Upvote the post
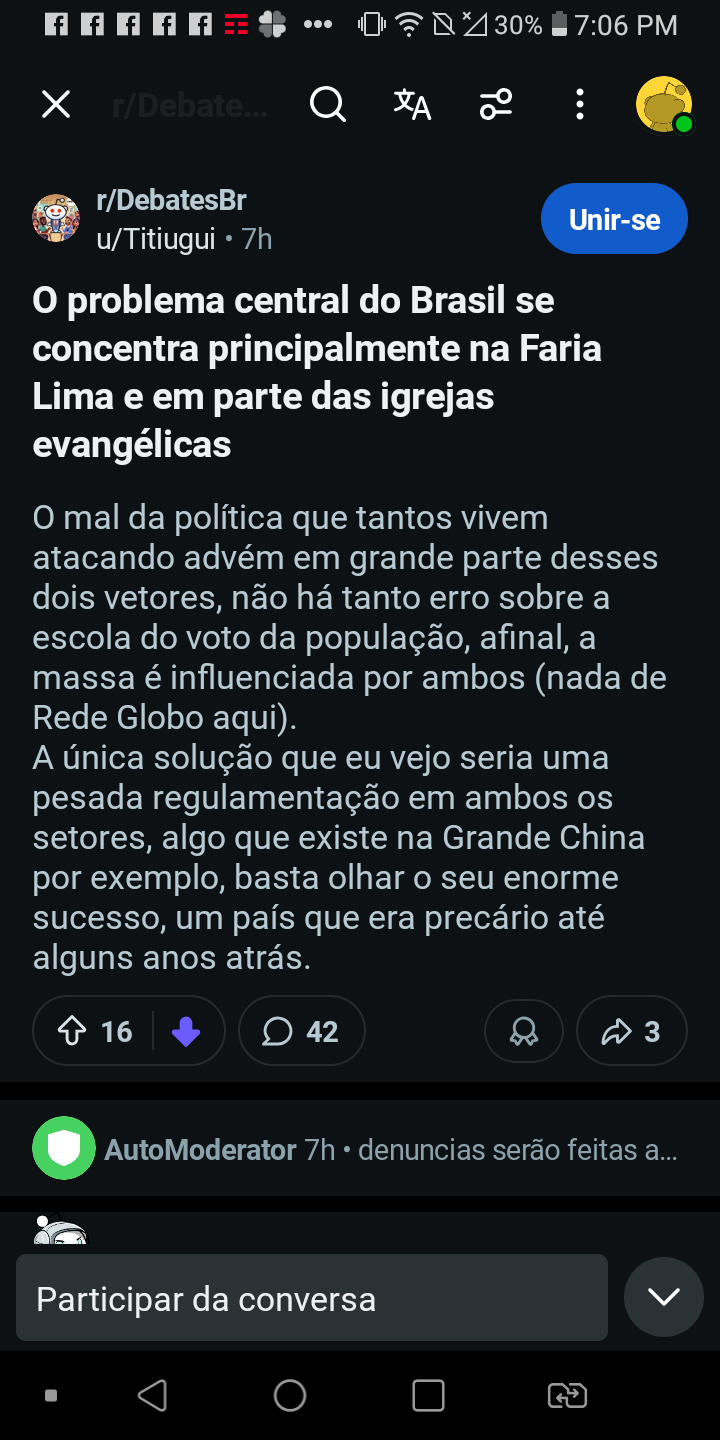720x1440 pixels. 73,1031
